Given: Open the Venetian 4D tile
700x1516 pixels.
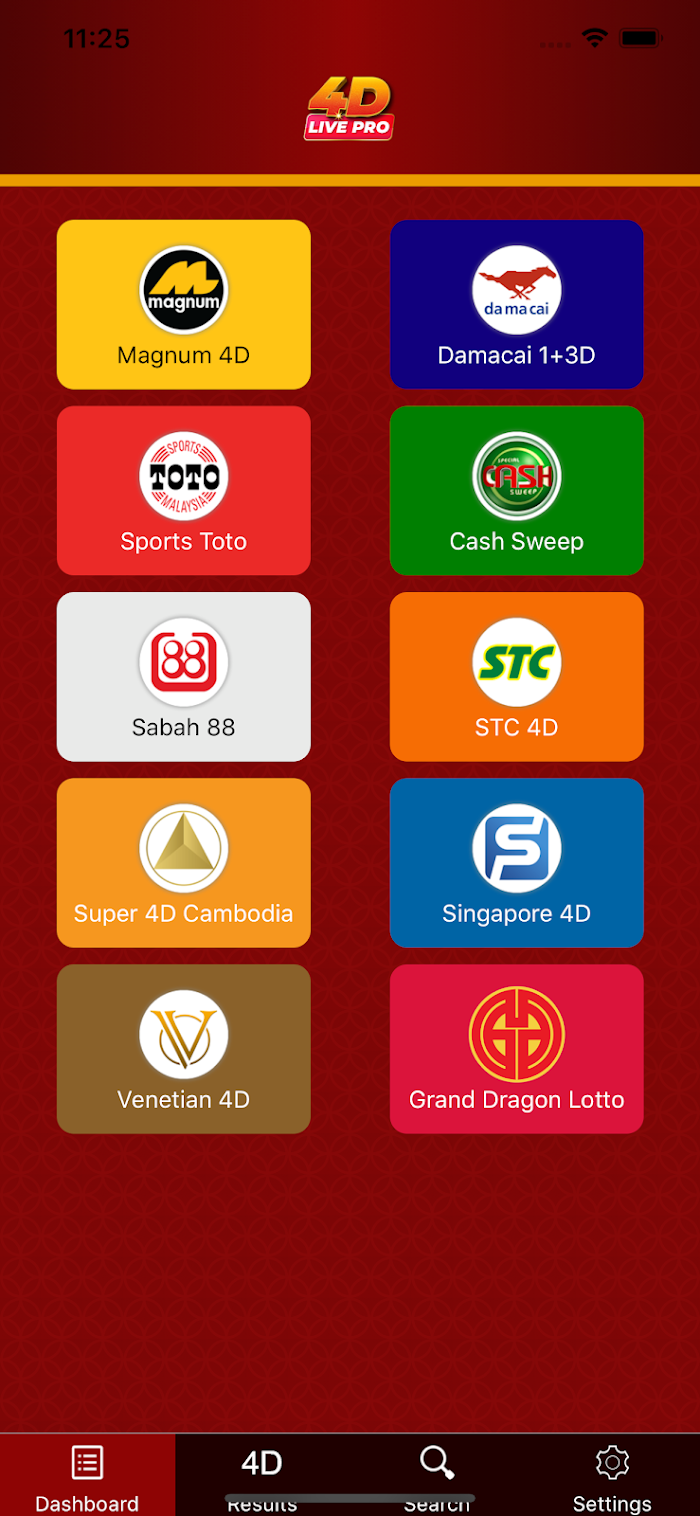Looking at the screenshot, I should click(x=184, y=1048).
